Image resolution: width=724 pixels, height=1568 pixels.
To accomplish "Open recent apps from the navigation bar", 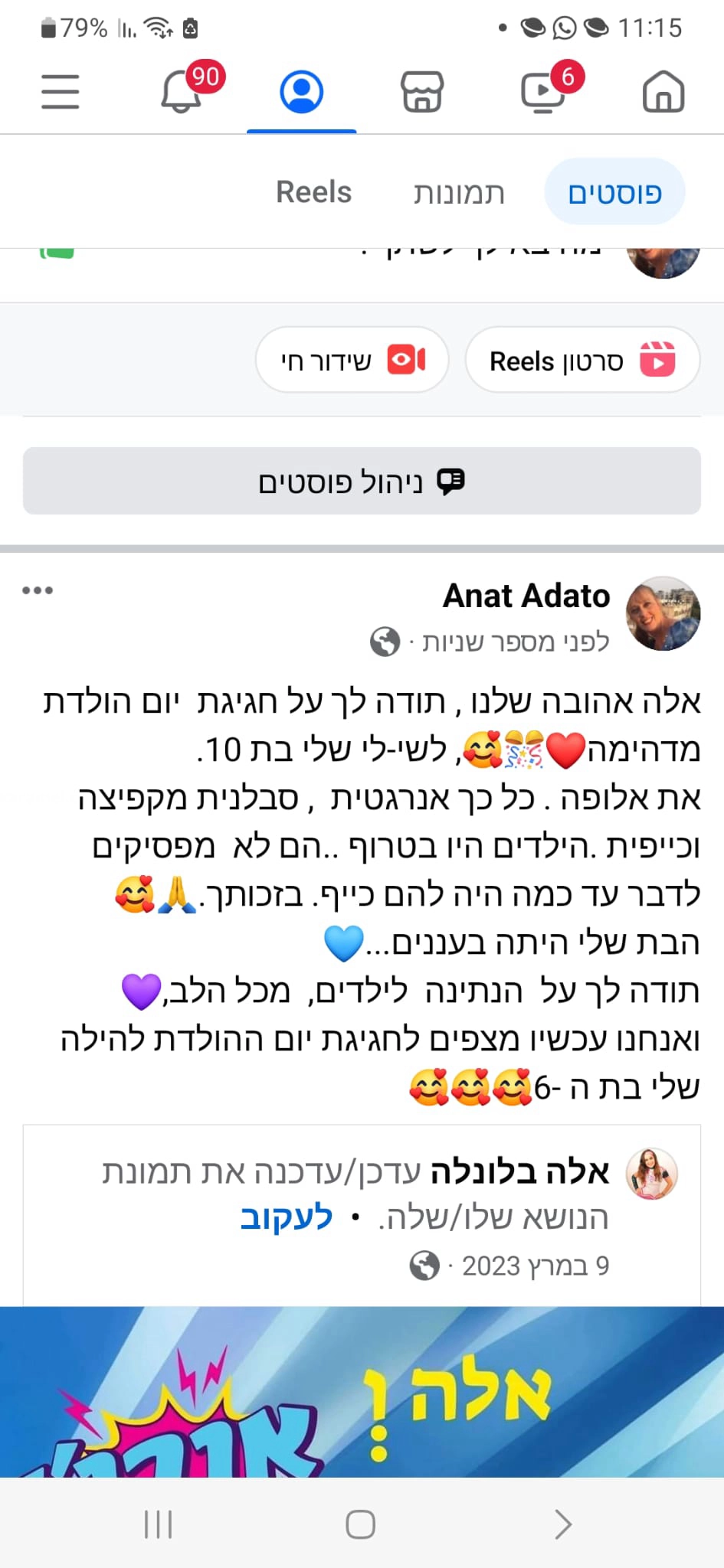I will (x=159, y=1524).
